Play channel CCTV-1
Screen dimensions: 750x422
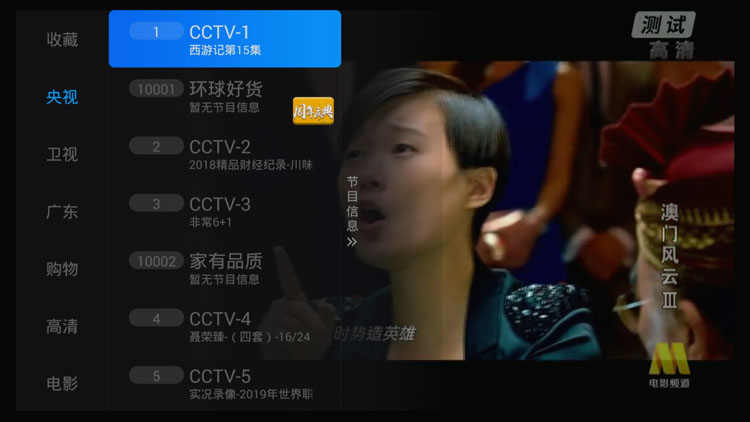point(224,39)
